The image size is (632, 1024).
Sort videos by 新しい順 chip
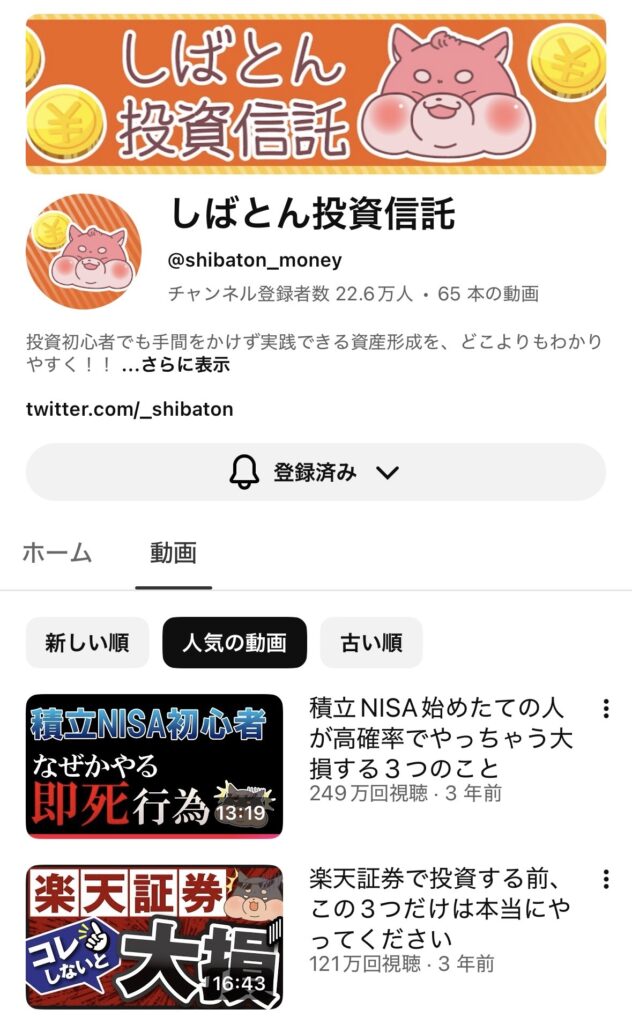click(87, 642)
